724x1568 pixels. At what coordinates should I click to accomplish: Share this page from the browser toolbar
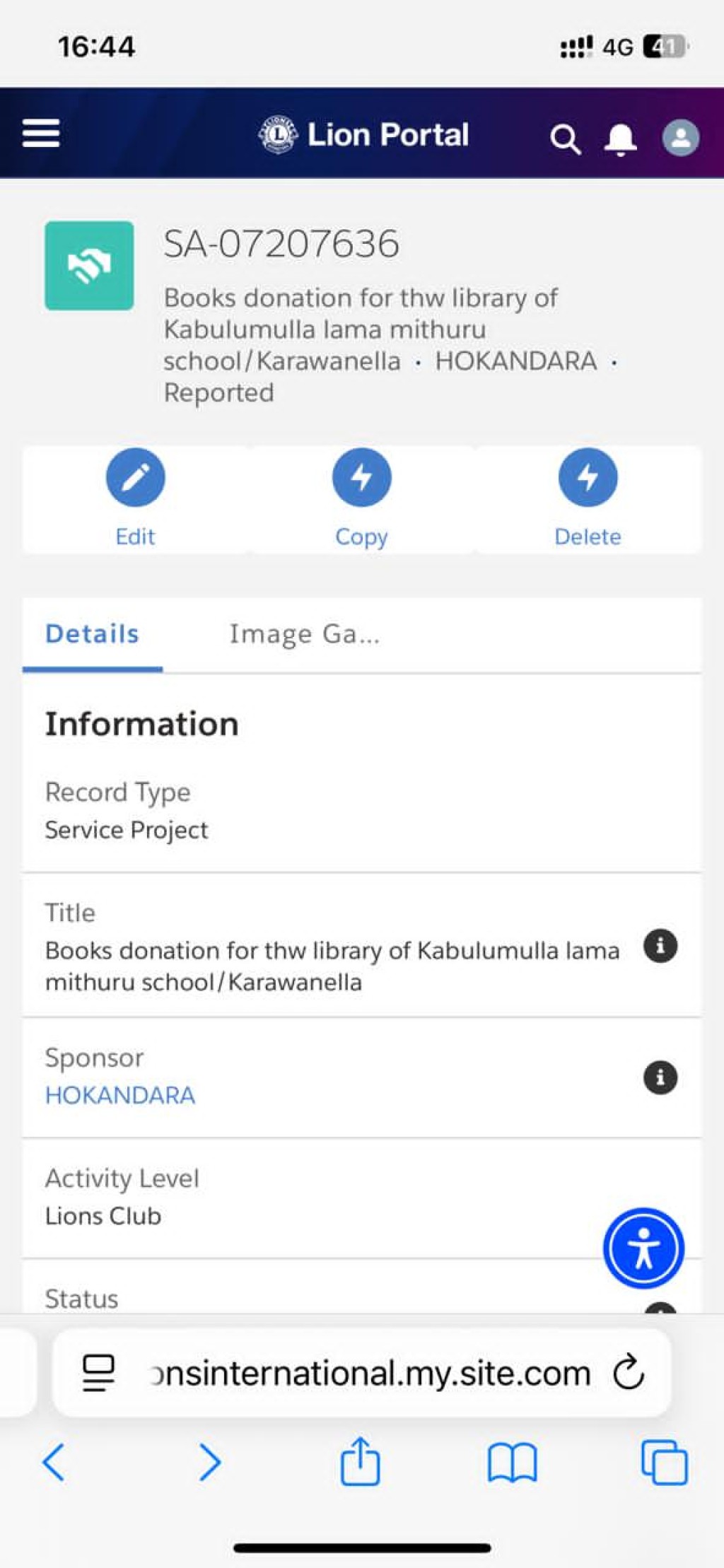[x=361, y=1461]
